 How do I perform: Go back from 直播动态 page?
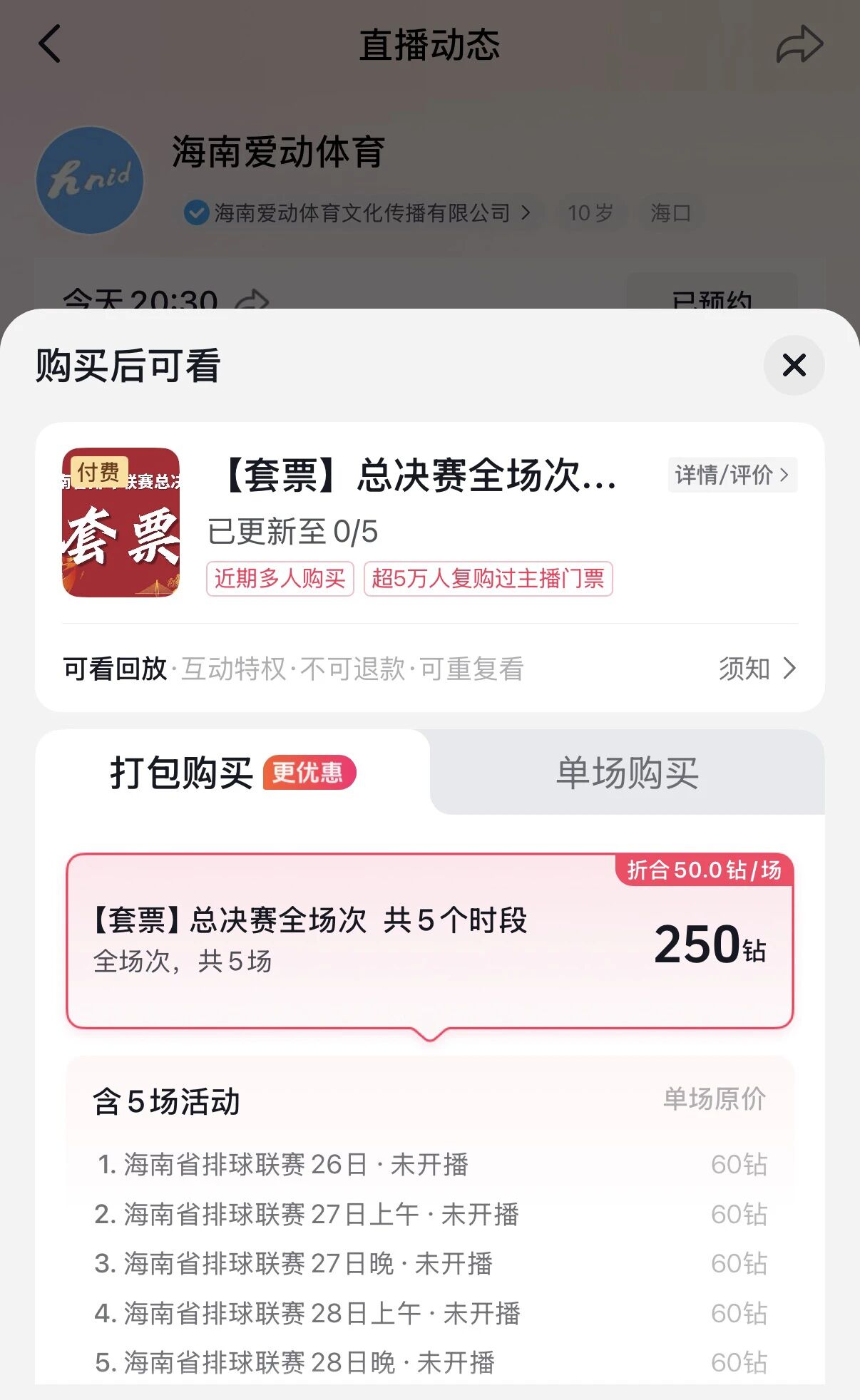(x=49, y=44)
